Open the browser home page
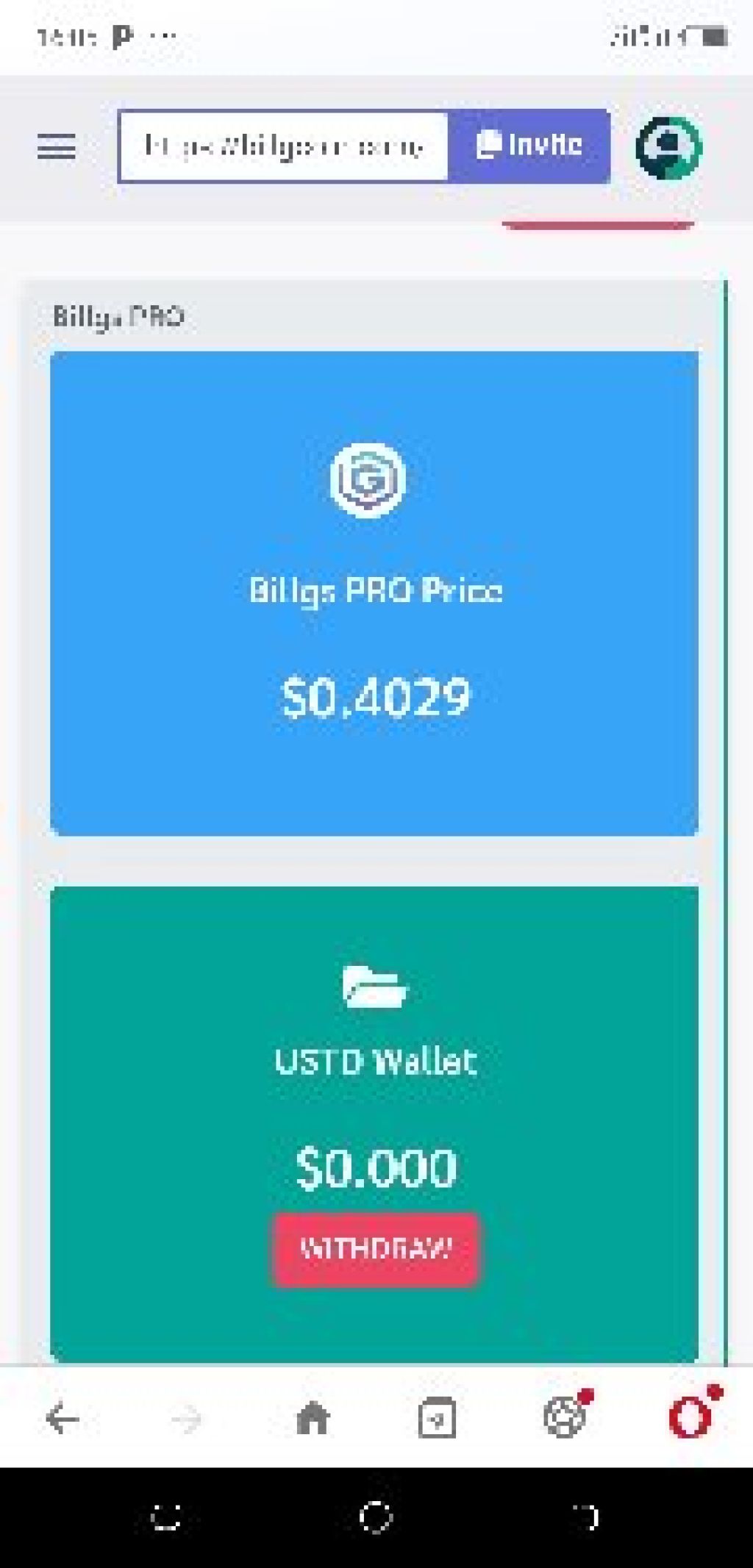The height and width of the screenshot is (1568, 753). point(313,1418)
